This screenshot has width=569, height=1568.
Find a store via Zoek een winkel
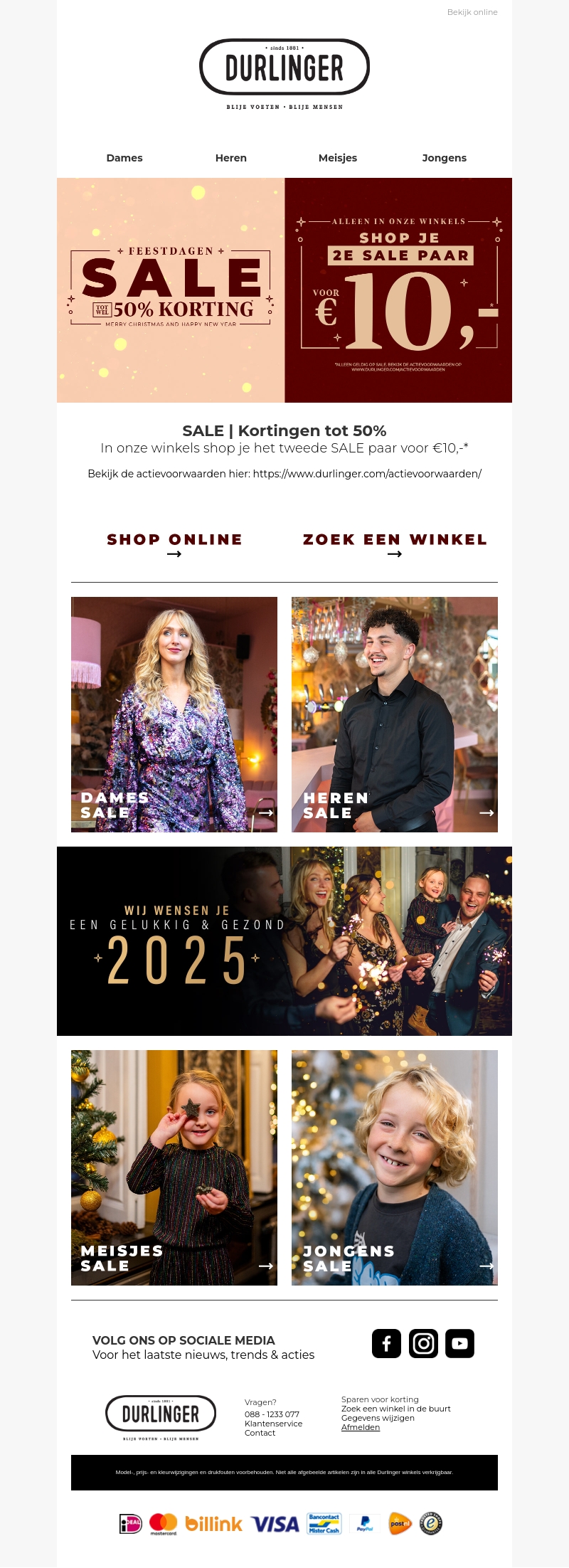[395, 544]
